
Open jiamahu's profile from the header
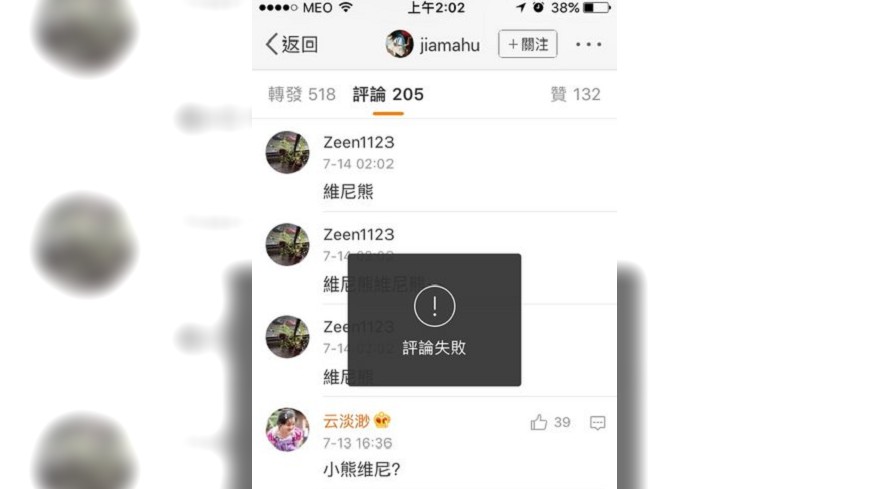(x=433, y=44)
